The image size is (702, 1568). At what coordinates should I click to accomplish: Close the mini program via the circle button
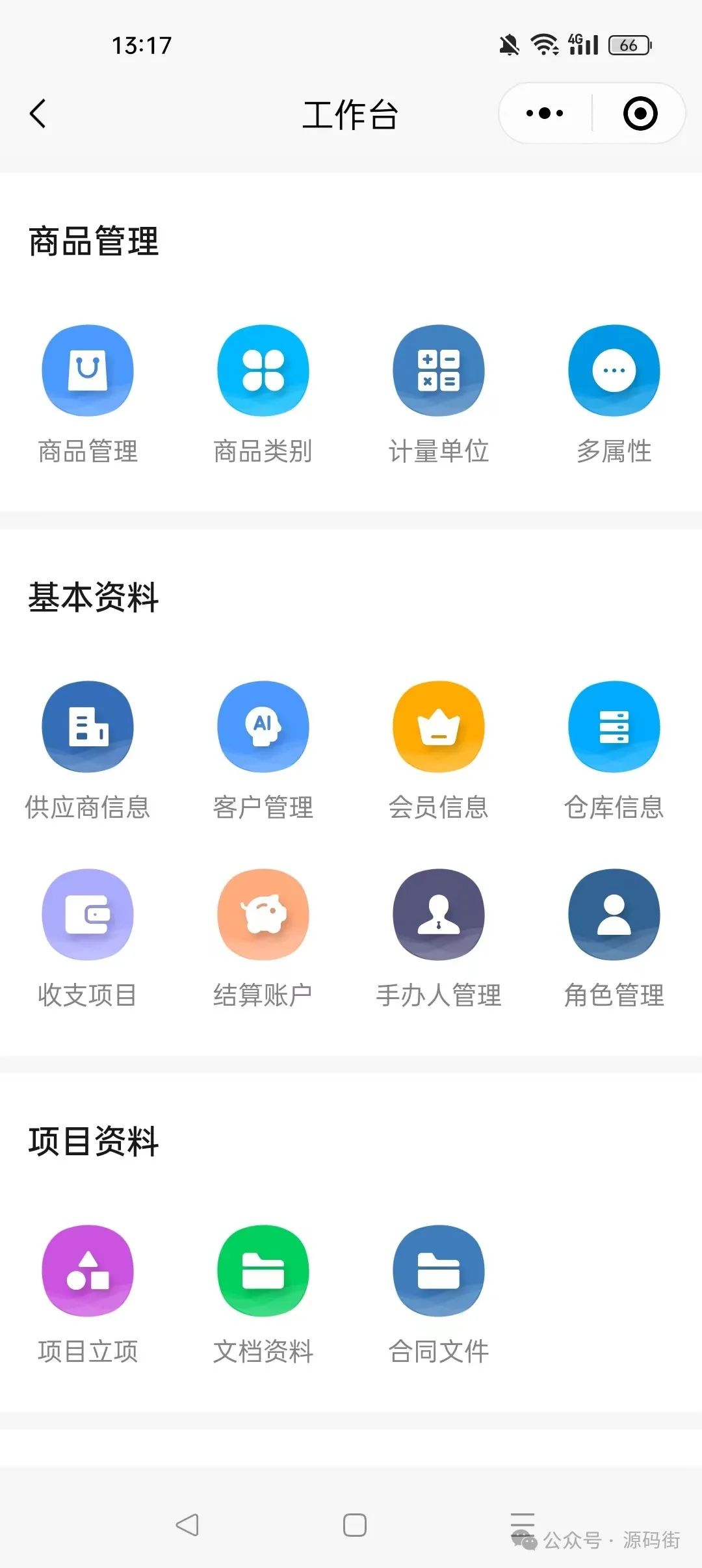(640, 114)
